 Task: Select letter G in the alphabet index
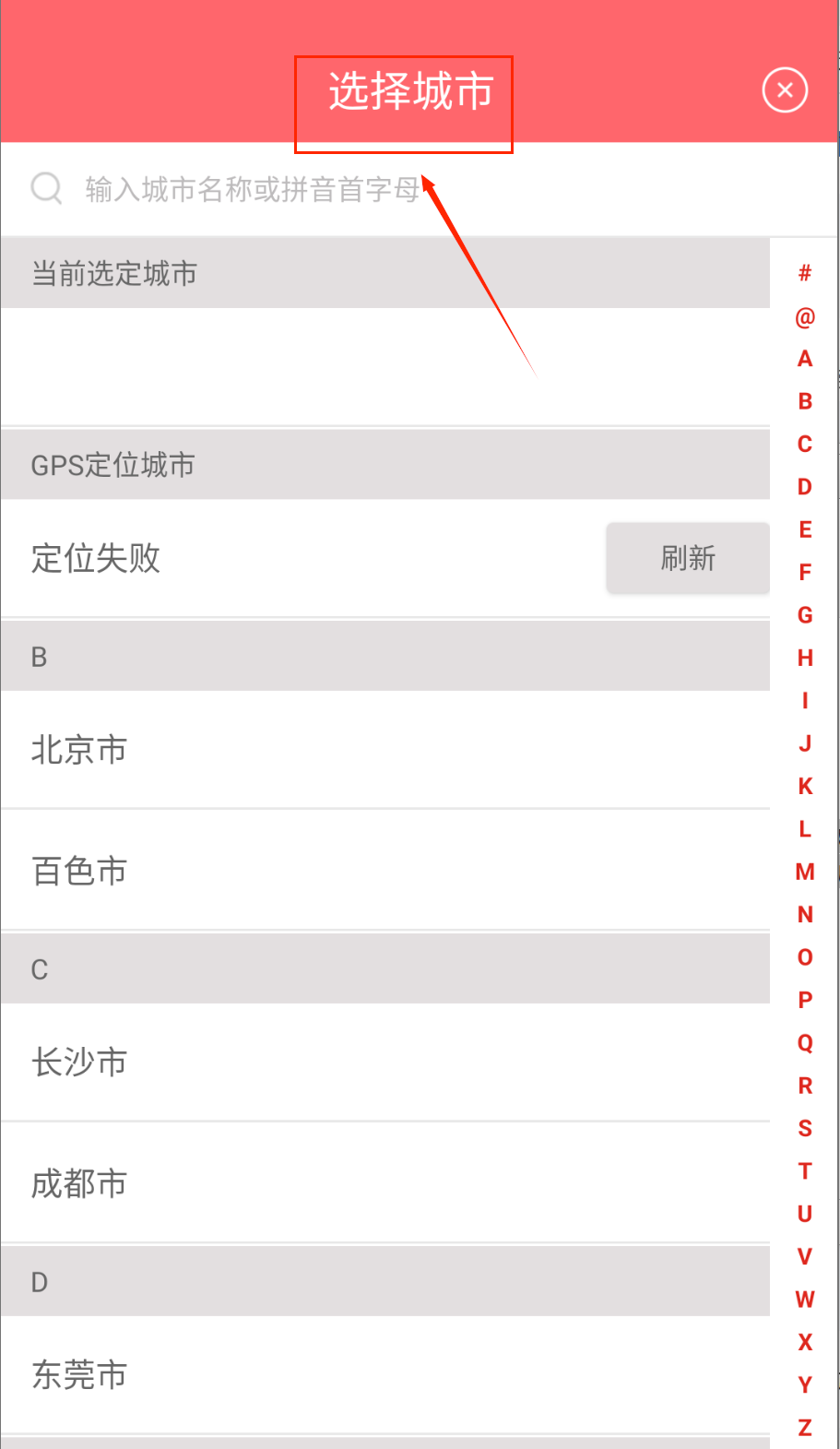pos(804,614)
